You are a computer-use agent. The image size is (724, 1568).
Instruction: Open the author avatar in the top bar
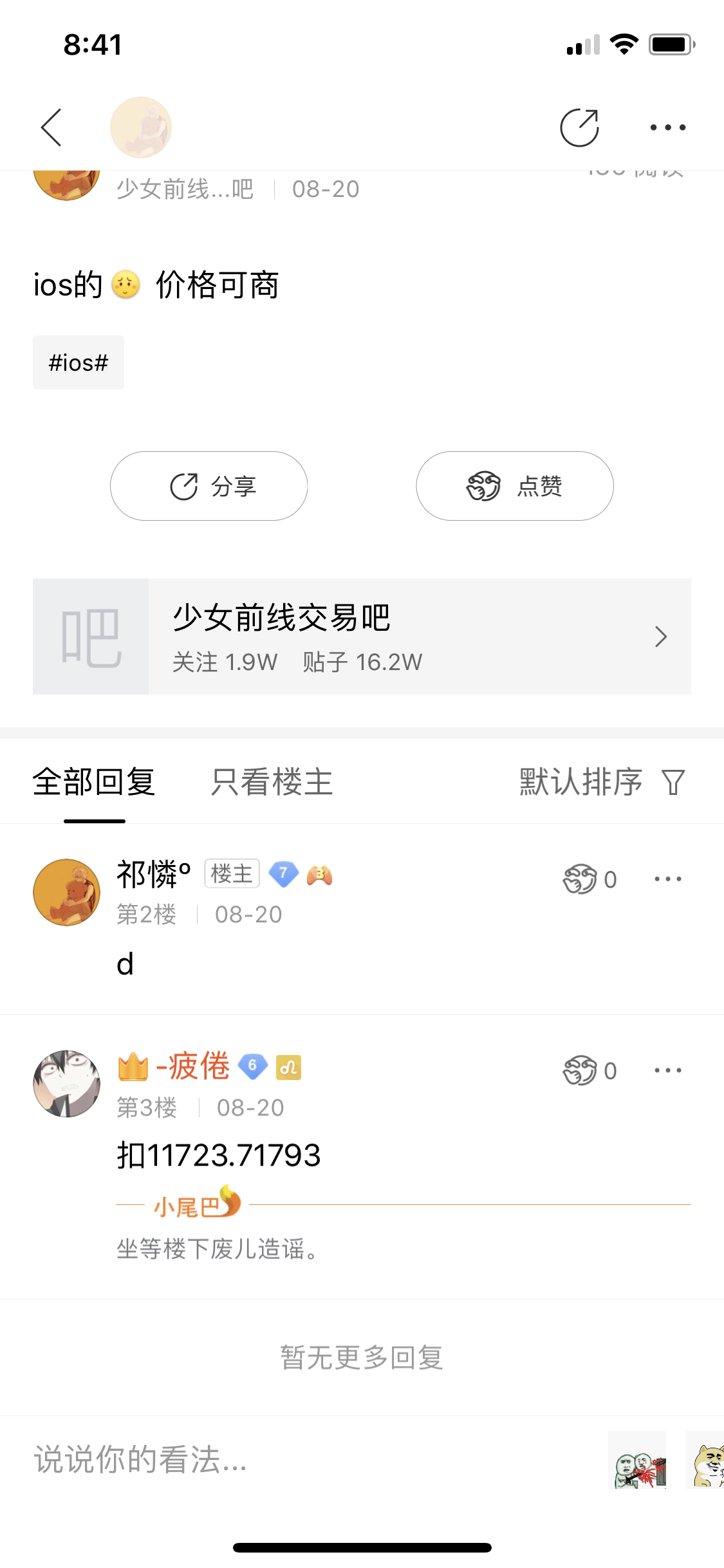tap(141, 127)
